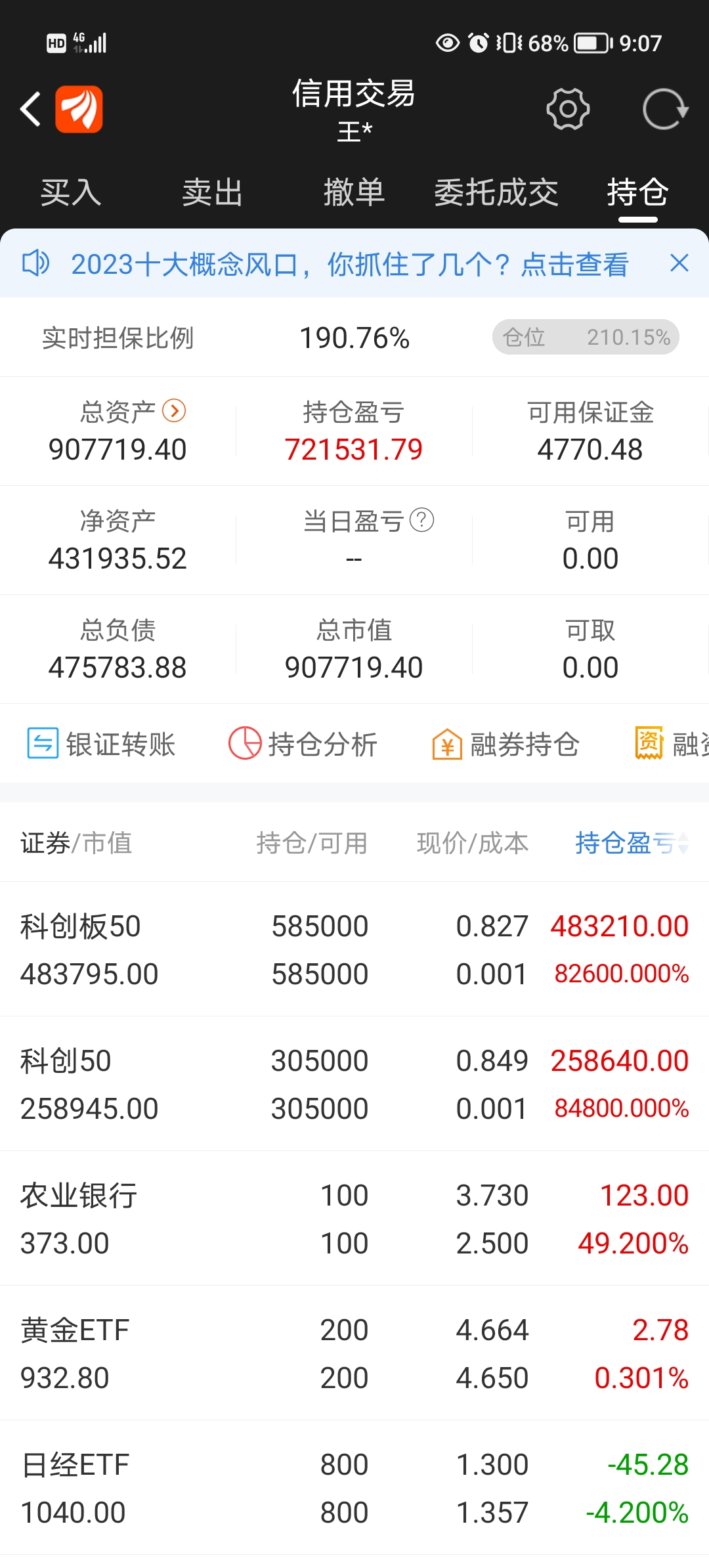Open the settings gear icon

coord(568,109)
